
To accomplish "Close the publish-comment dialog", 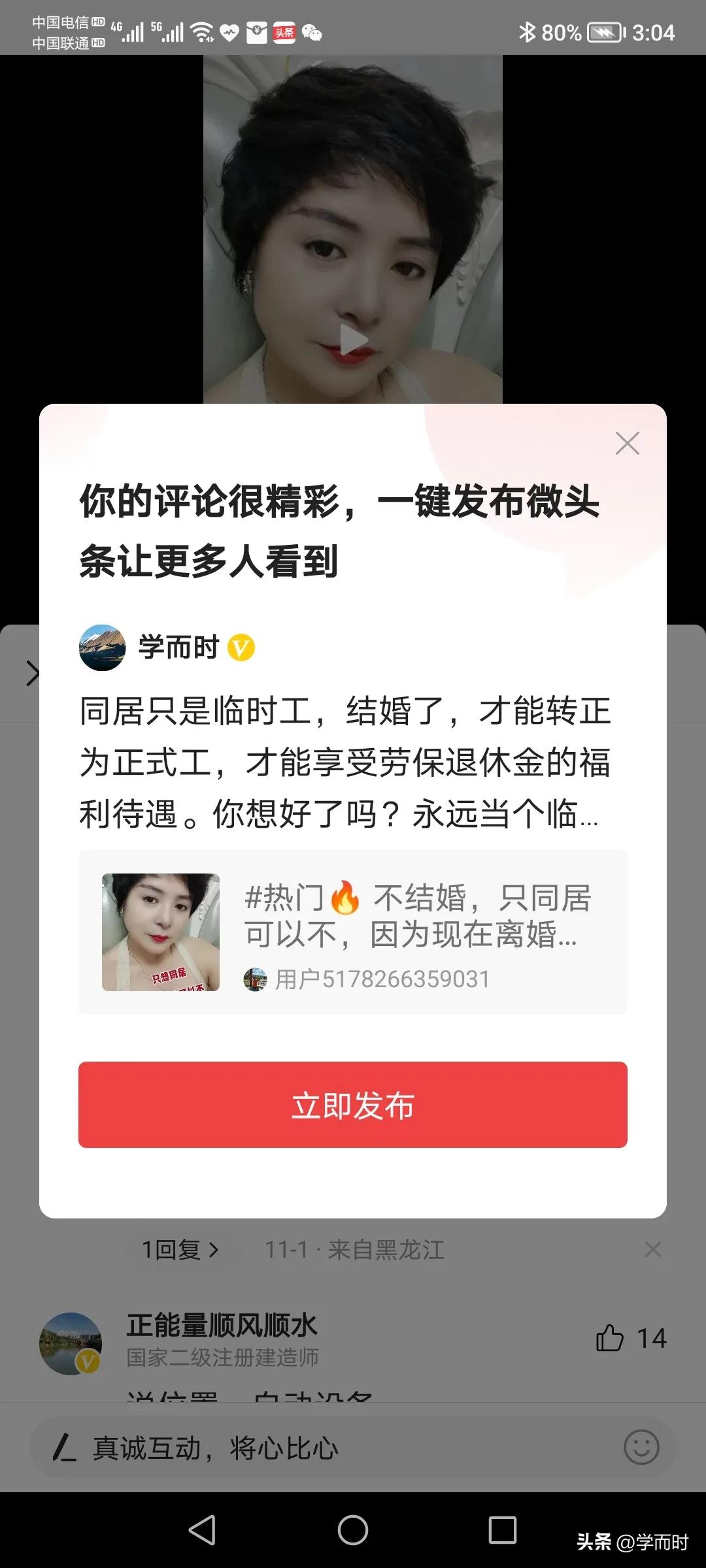I will tap(628, 444).
